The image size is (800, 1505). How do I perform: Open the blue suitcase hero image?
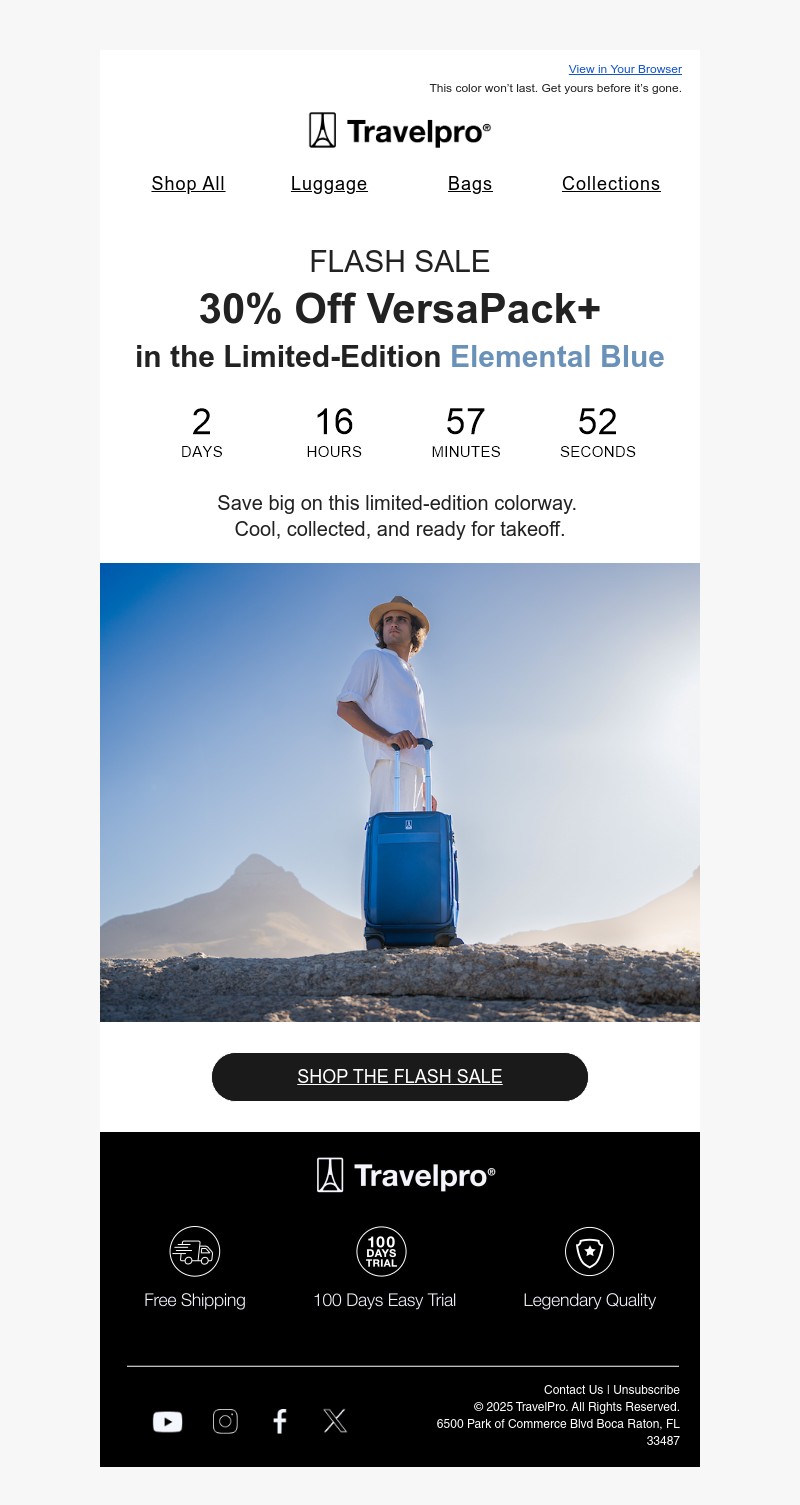tap(400, 792)
